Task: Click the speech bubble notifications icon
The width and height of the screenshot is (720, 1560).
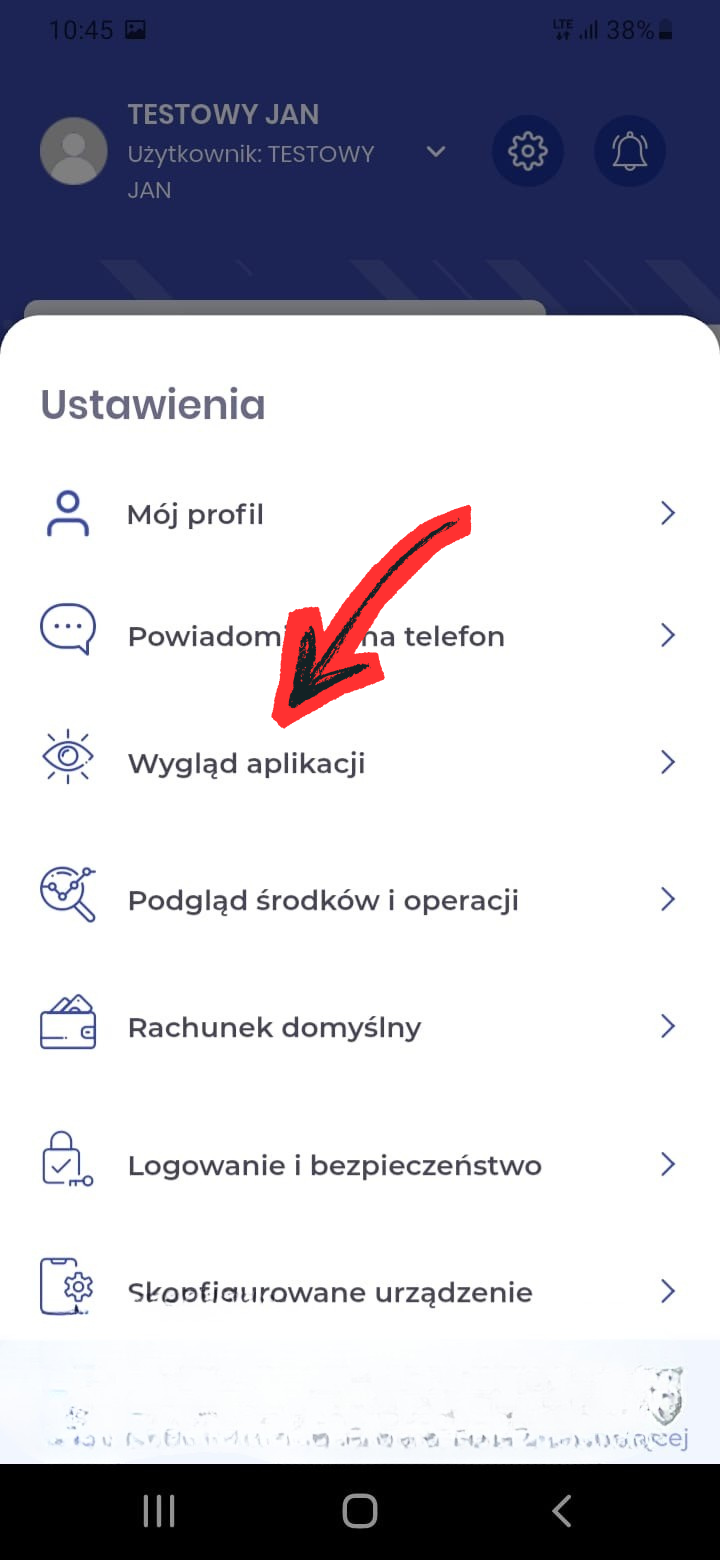Action: pos(67,629)
